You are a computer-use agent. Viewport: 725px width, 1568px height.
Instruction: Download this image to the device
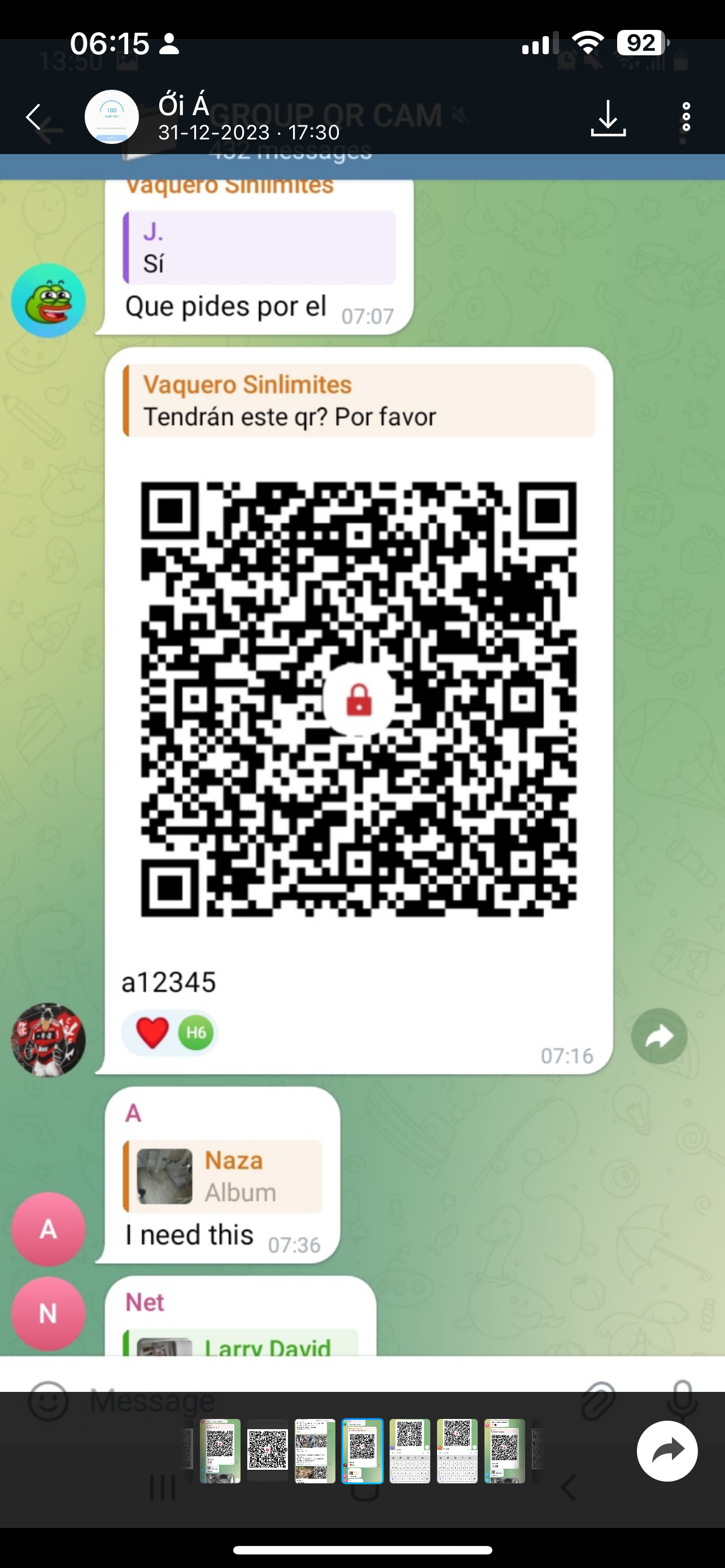coord(608,117)
